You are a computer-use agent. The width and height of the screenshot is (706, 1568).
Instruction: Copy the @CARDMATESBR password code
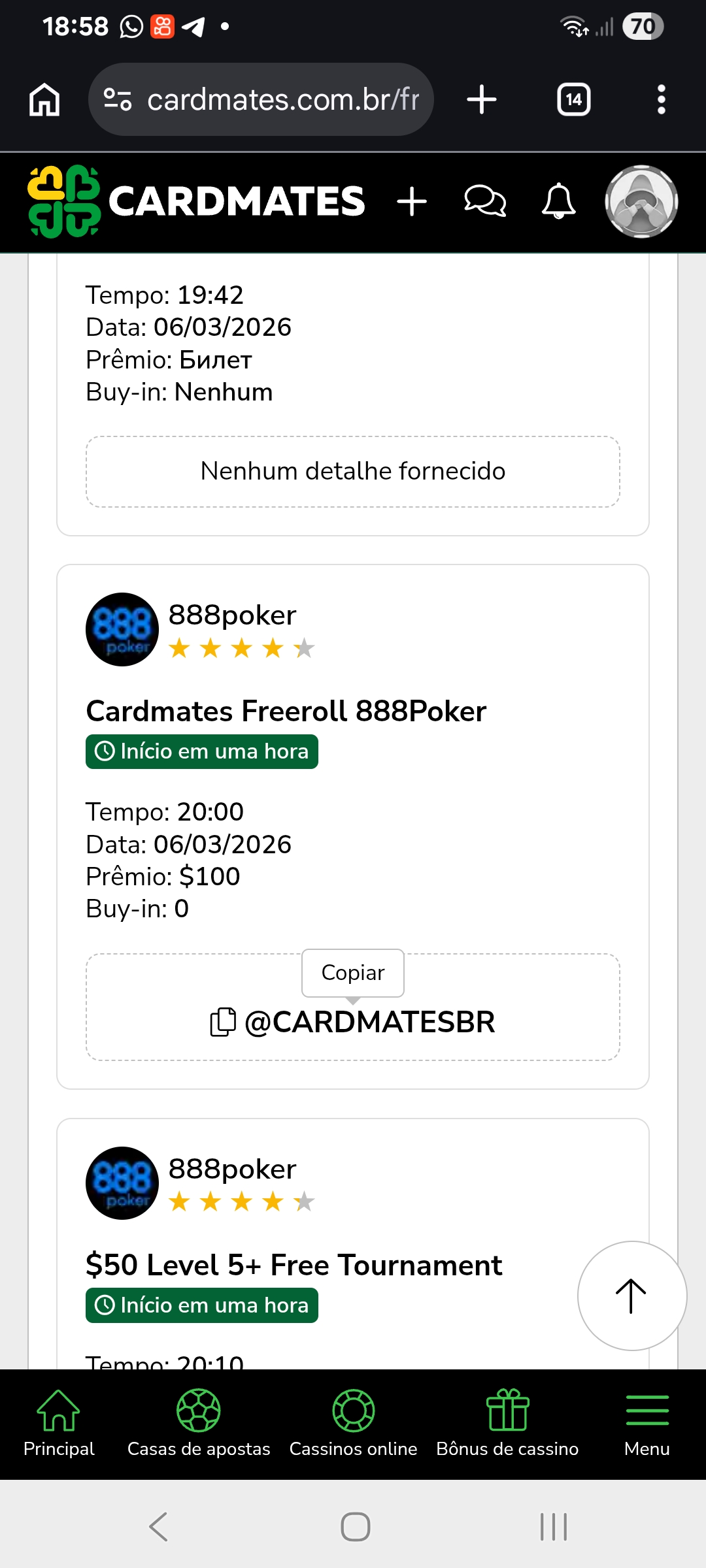click(353, 1022)
